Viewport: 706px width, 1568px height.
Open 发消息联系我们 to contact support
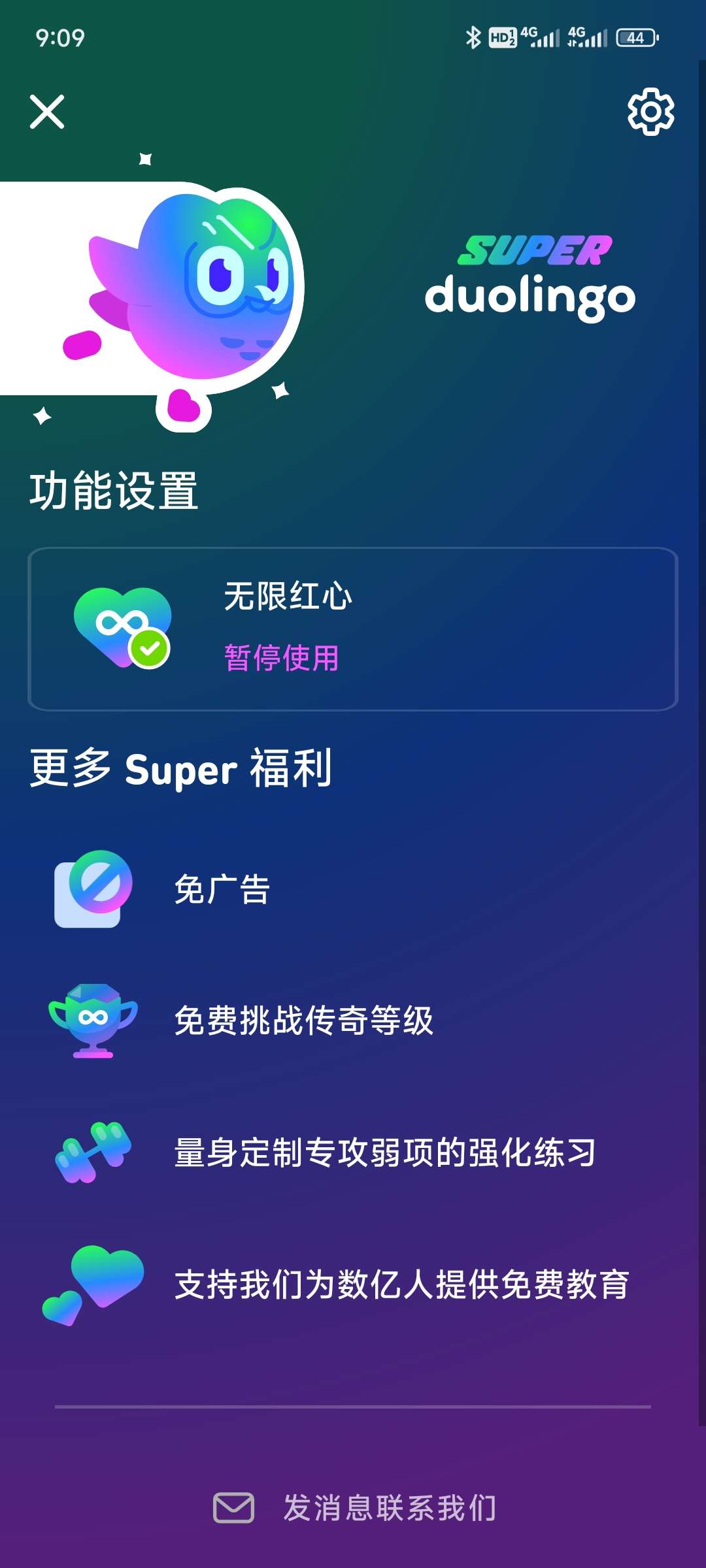(356, 1508)
